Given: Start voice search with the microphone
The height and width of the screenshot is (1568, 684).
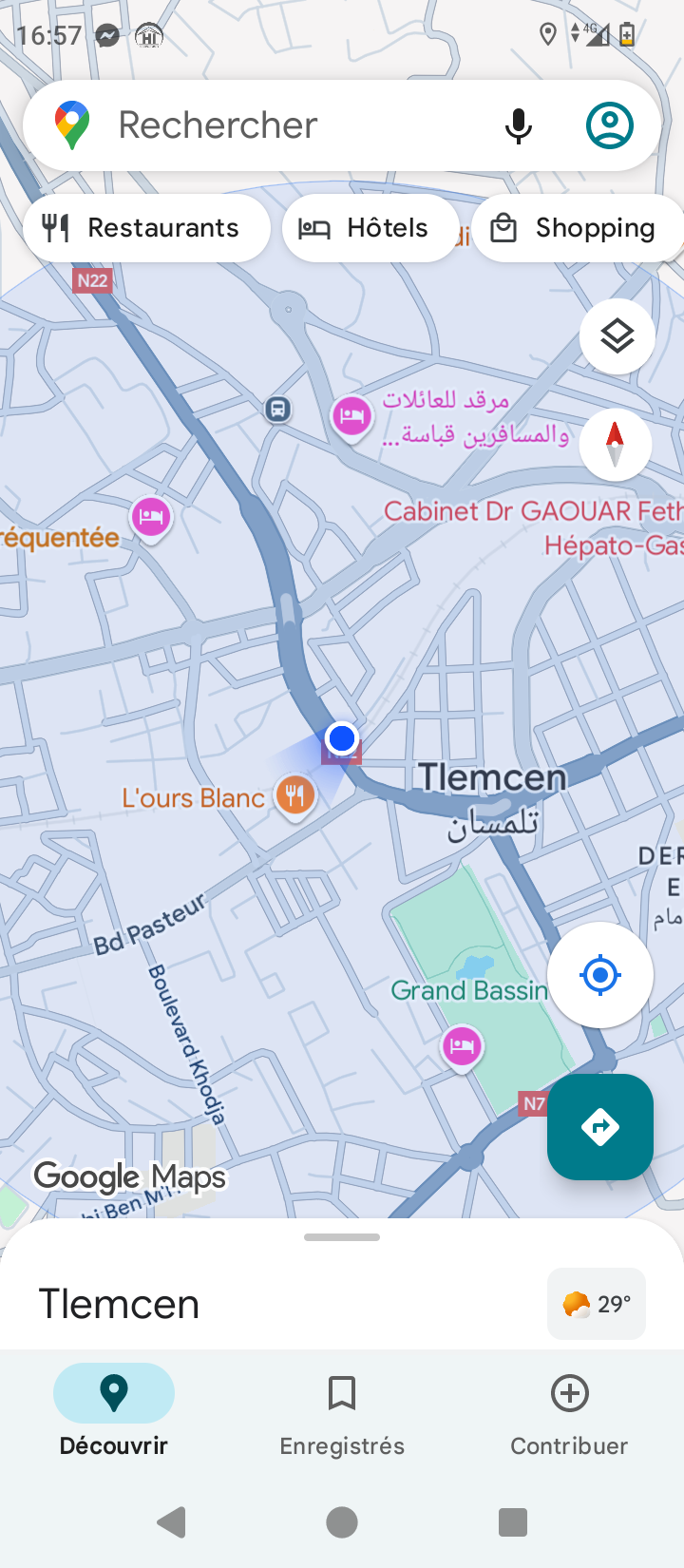Looking at the screenshot, I should [x=518, y=125].
